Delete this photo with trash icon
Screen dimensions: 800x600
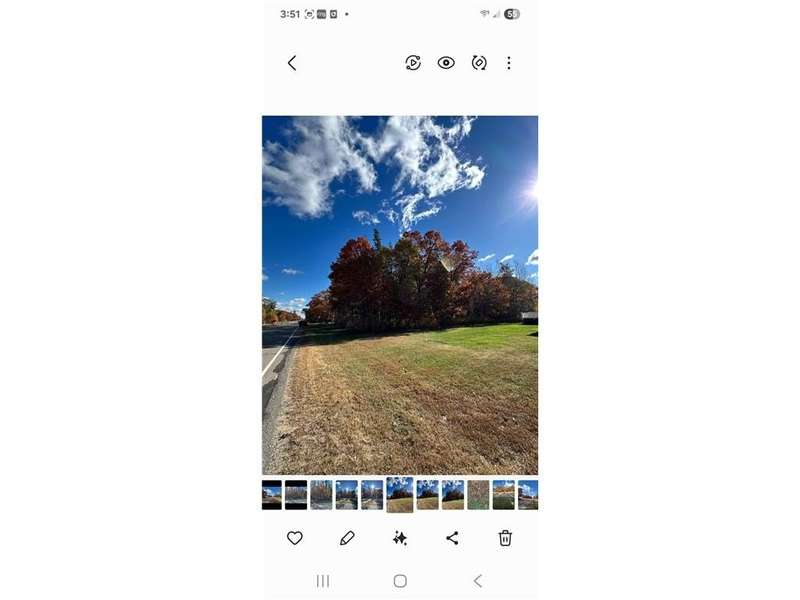tap(505, 538)
